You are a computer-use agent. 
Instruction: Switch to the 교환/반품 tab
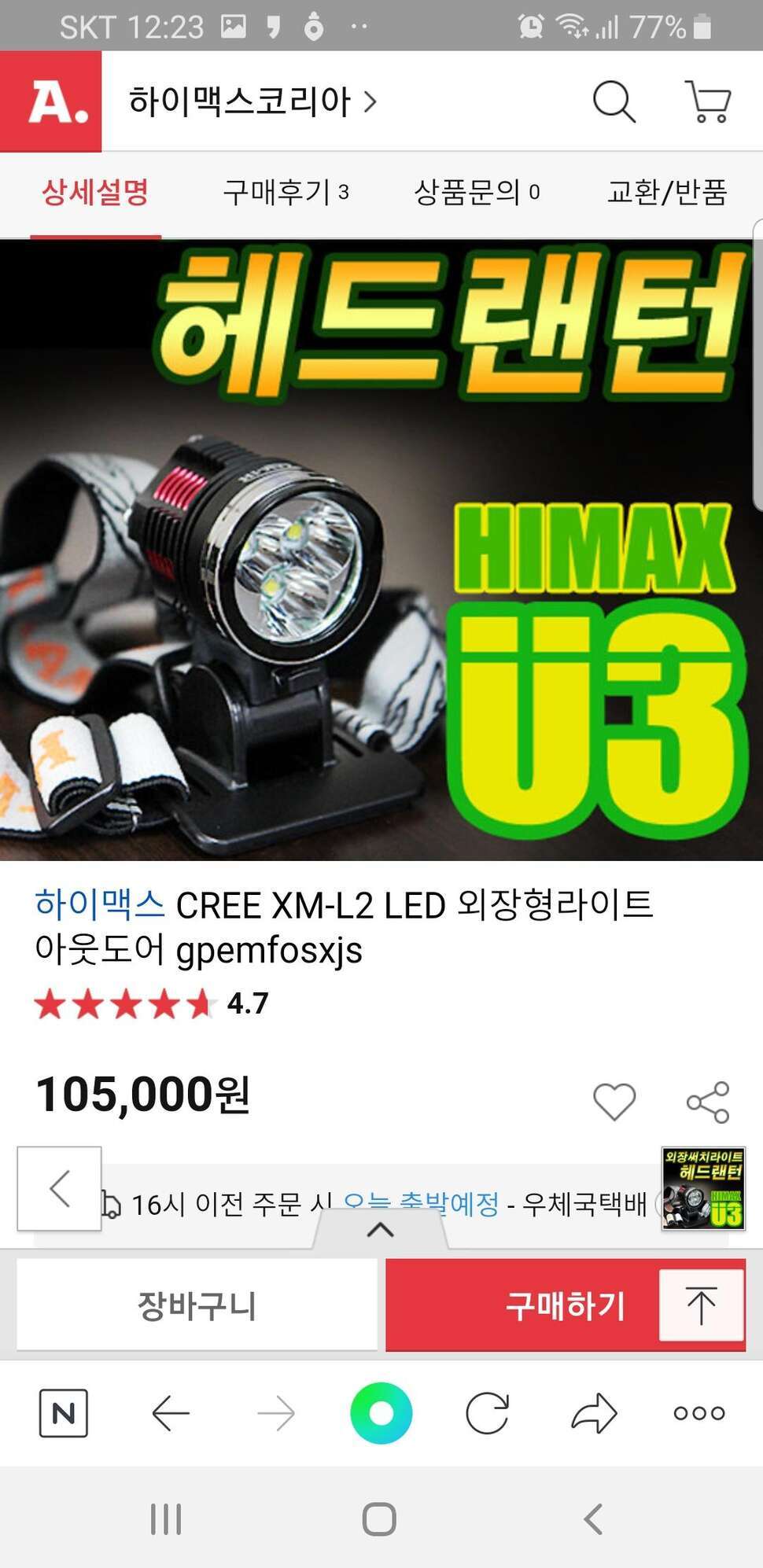point(667,192)
